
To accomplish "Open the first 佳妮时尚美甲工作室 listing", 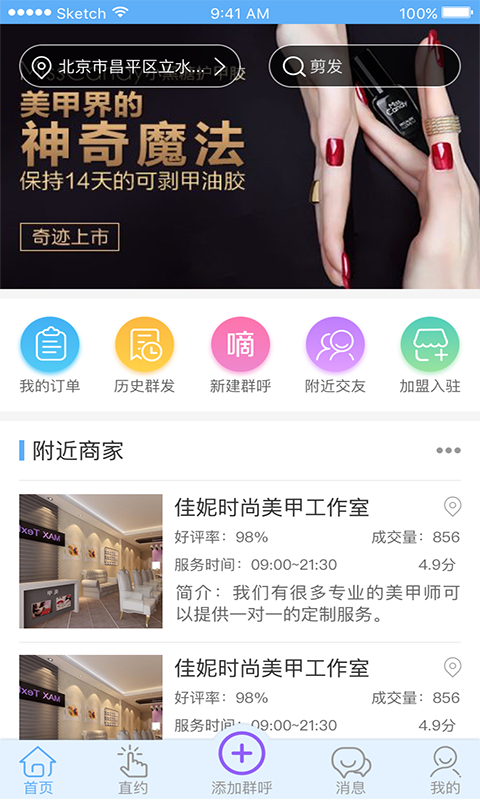I will pos(240,561).
